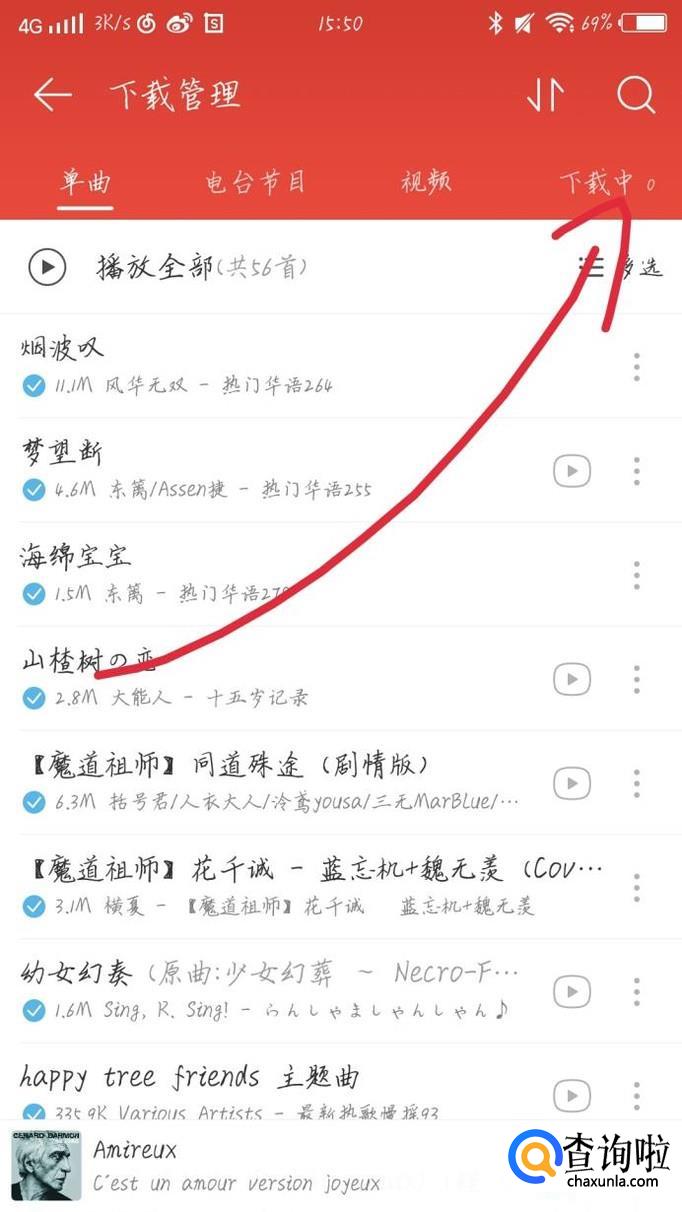
Task: Switch to the 视频 tab
Action: point(427,182)
